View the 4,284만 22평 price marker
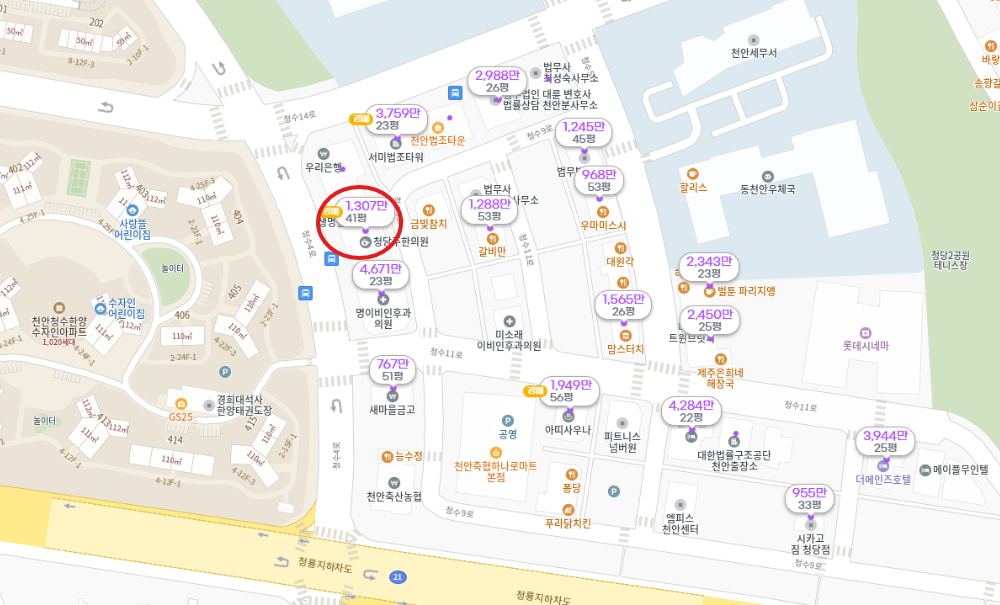 coord(690,411)
